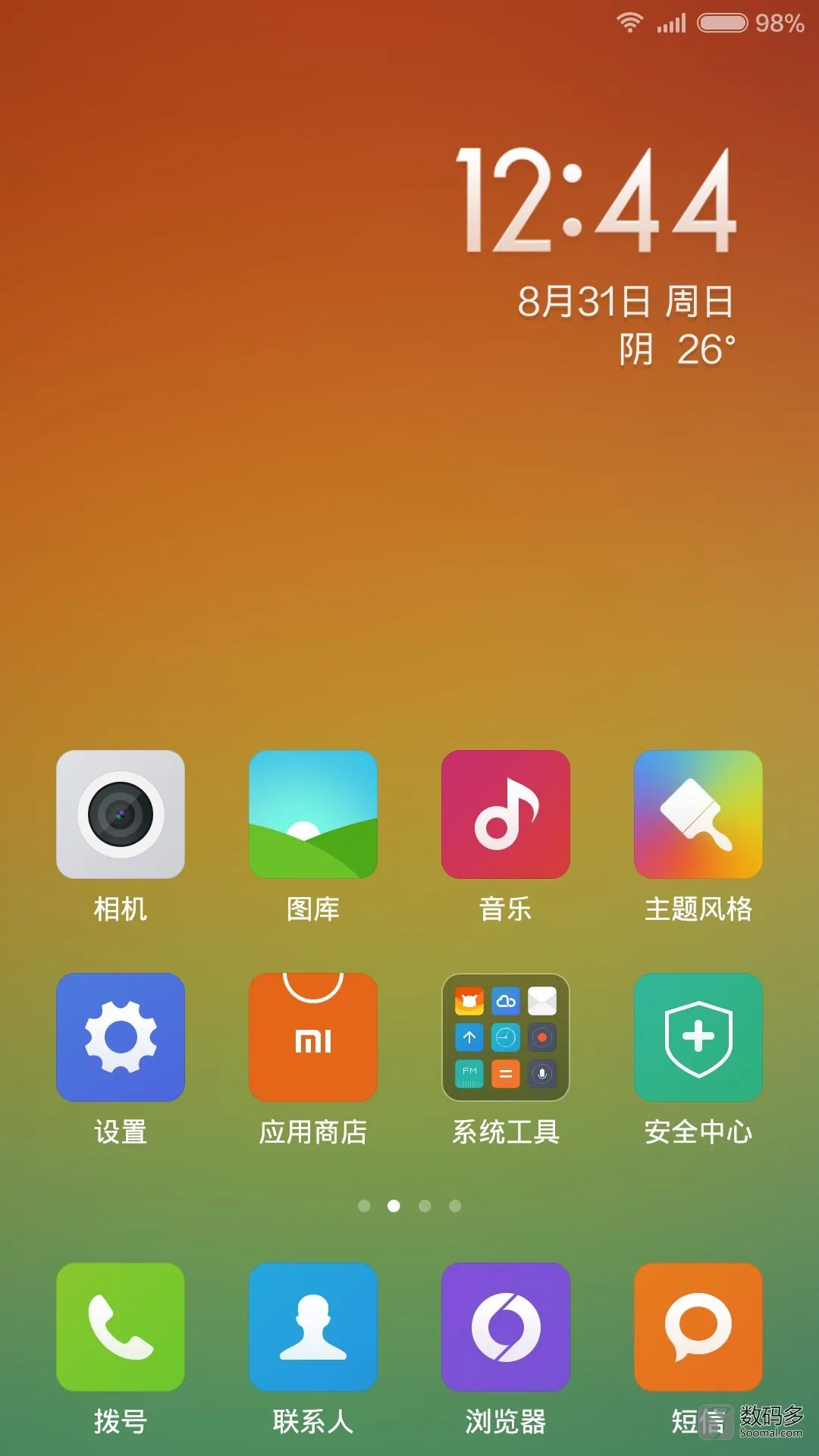819x1456 pixels.
Task: Open 联系人 contacts app
Action: (313, 1327)
